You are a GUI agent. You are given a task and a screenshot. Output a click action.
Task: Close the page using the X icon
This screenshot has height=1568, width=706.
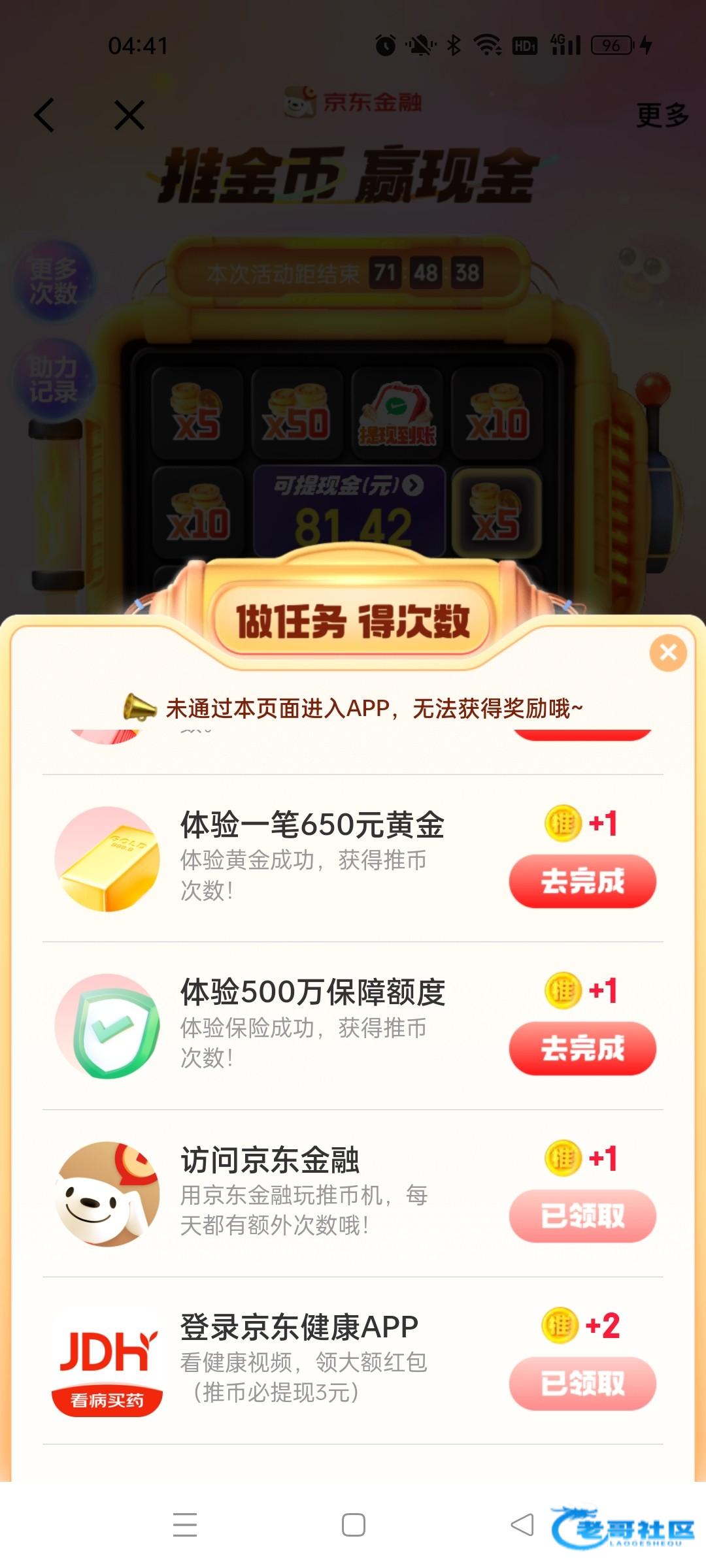(129, 116)
